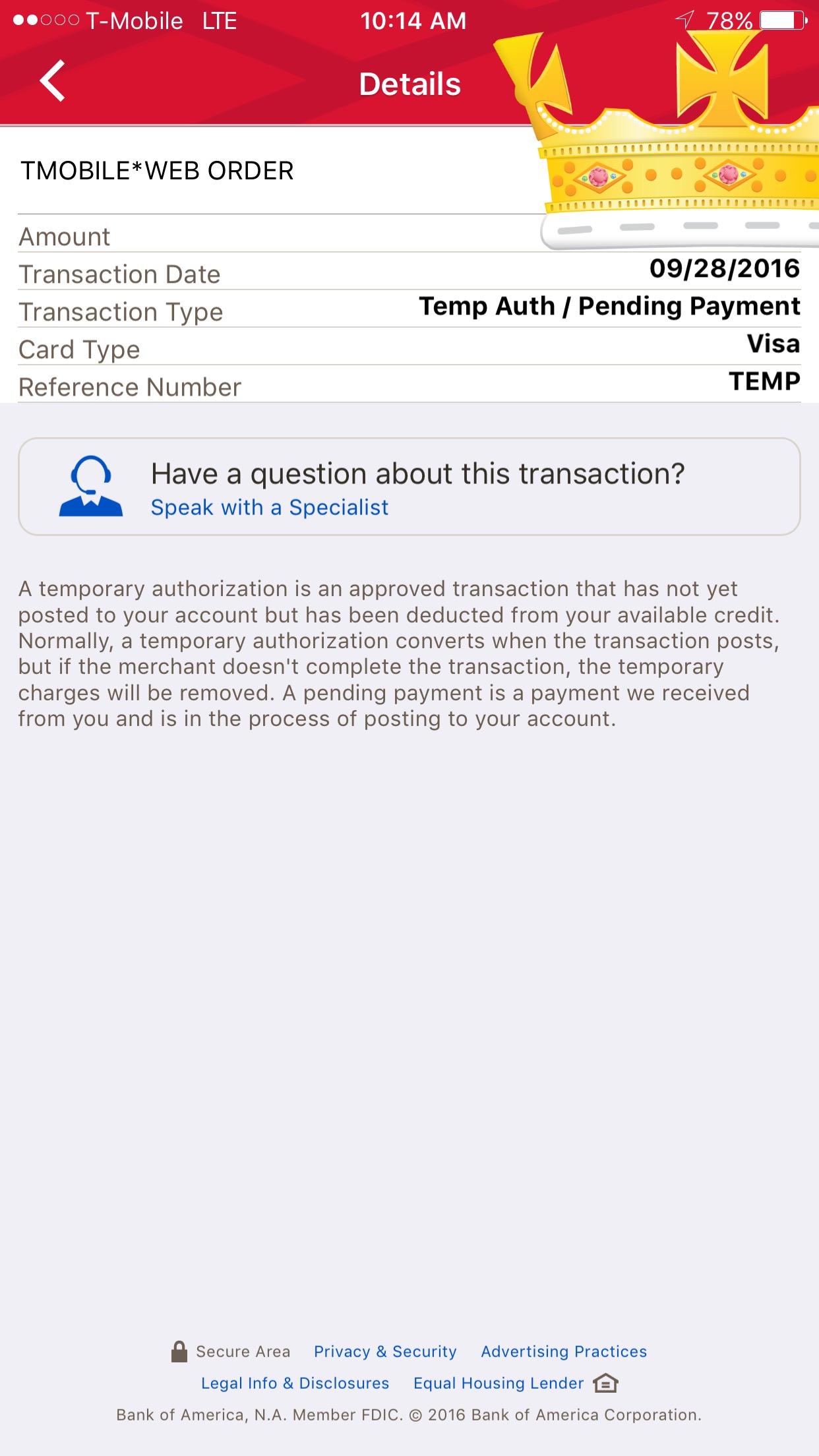The image size is (819, 1456).
Task: Open Privacy & Security link
Action: point(385,1351)
